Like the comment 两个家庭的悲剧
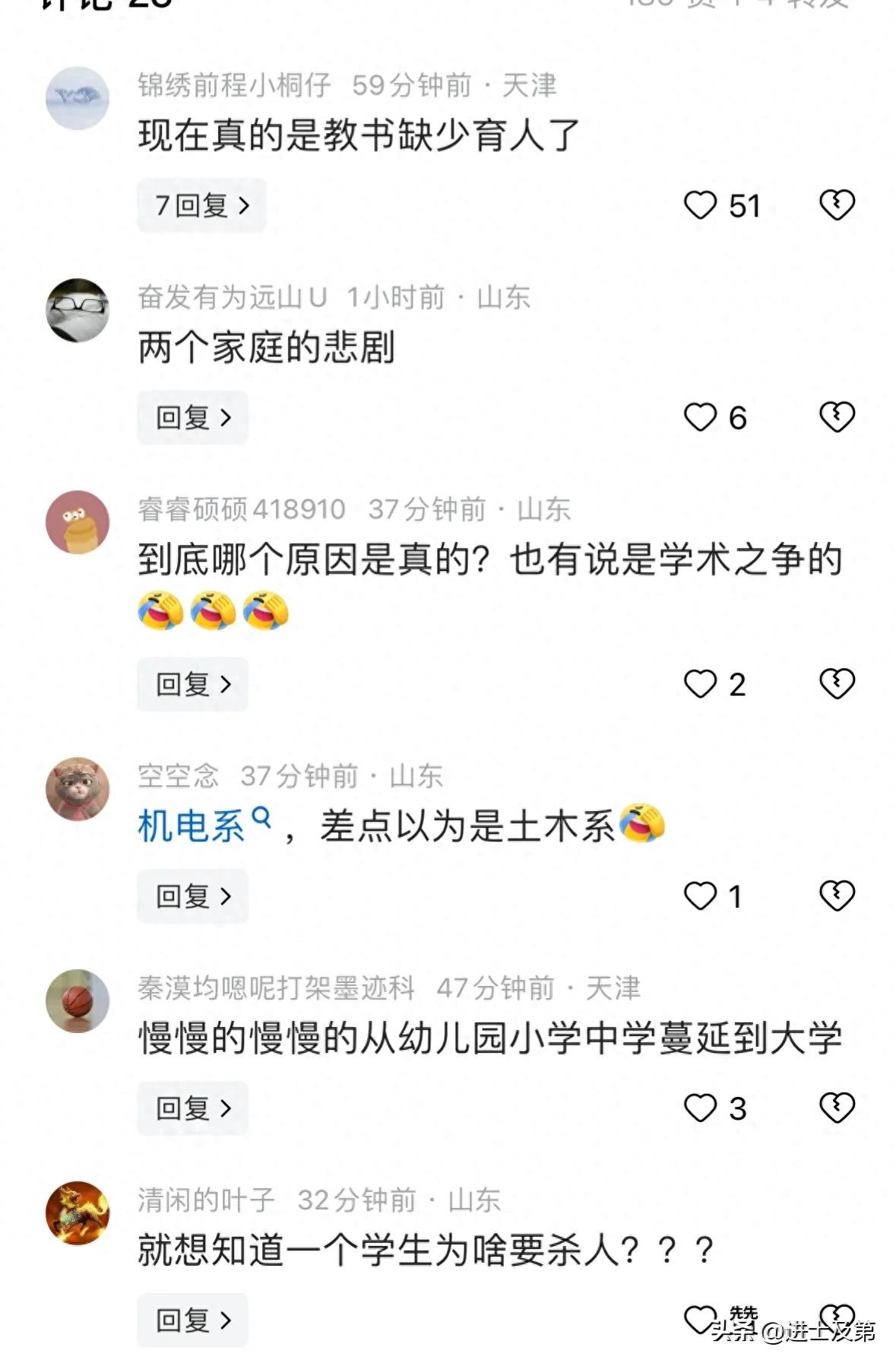Image resolution: width=896 pixels, height=1363 pixels. click(700, 417)
